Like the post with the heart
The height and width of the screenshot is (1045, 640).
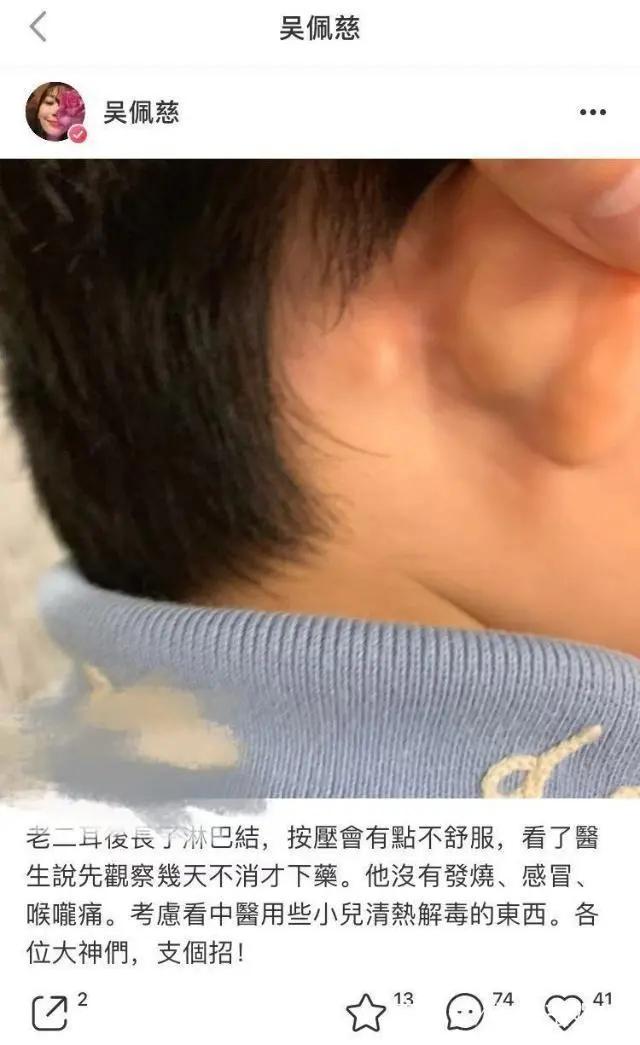pos(564,1013)
